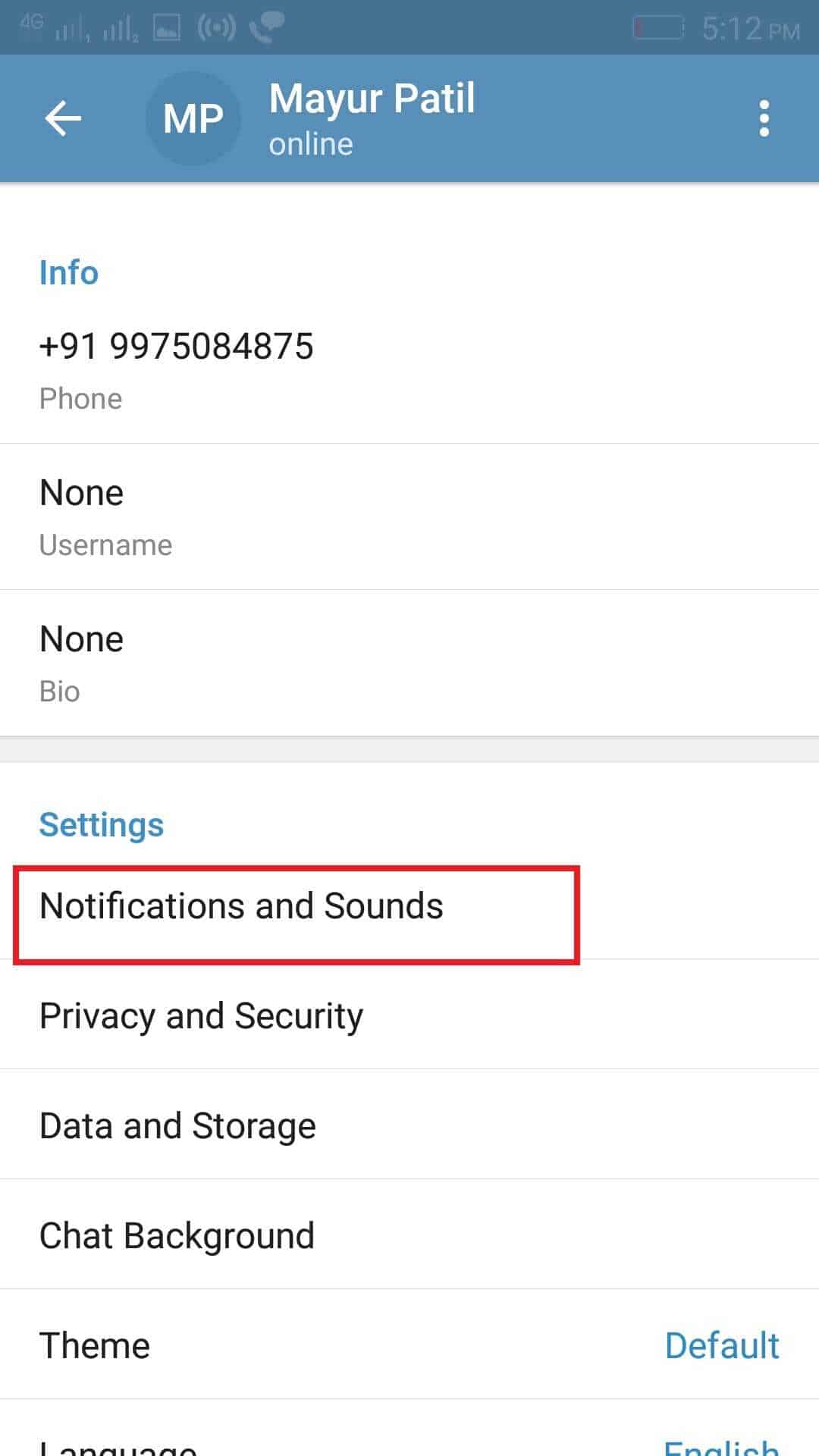This screenshot has width=819, height=1456.
Task: Click Mayur Patil's online status
Action: coord(310,143)
